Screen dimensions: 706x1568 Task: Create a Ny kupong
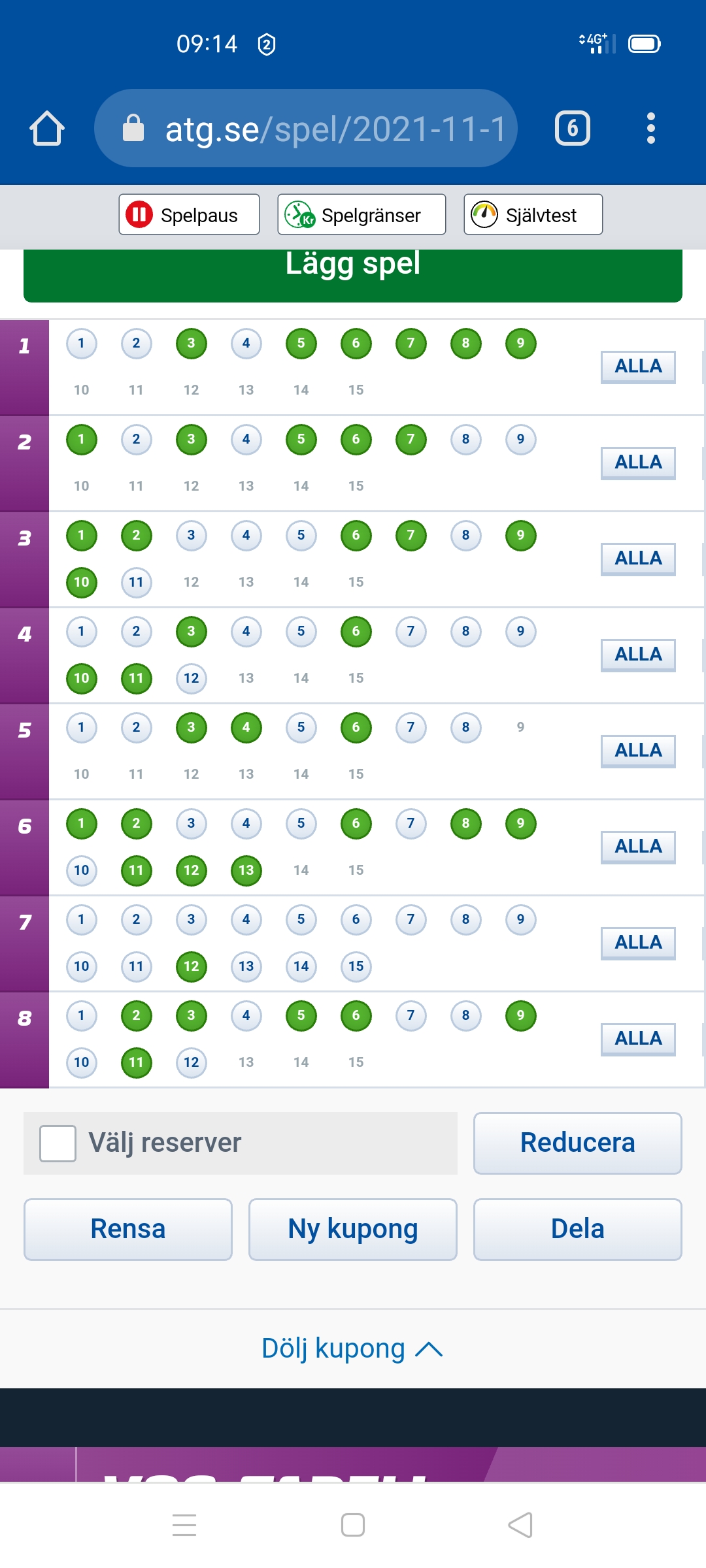point(353,1230)
